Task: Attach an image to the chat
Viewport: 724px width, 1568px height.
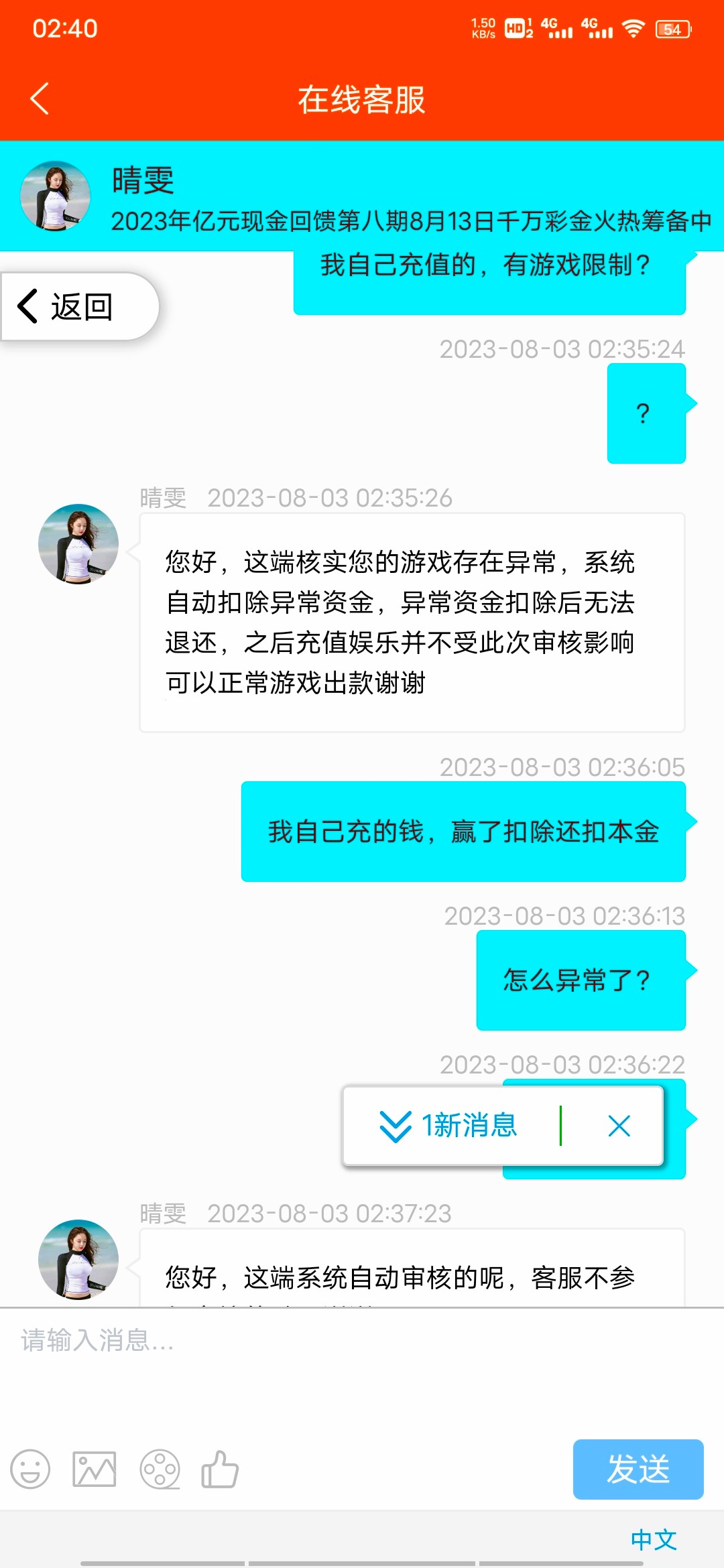Action: pyautogui.click(x=95, y=1469)
